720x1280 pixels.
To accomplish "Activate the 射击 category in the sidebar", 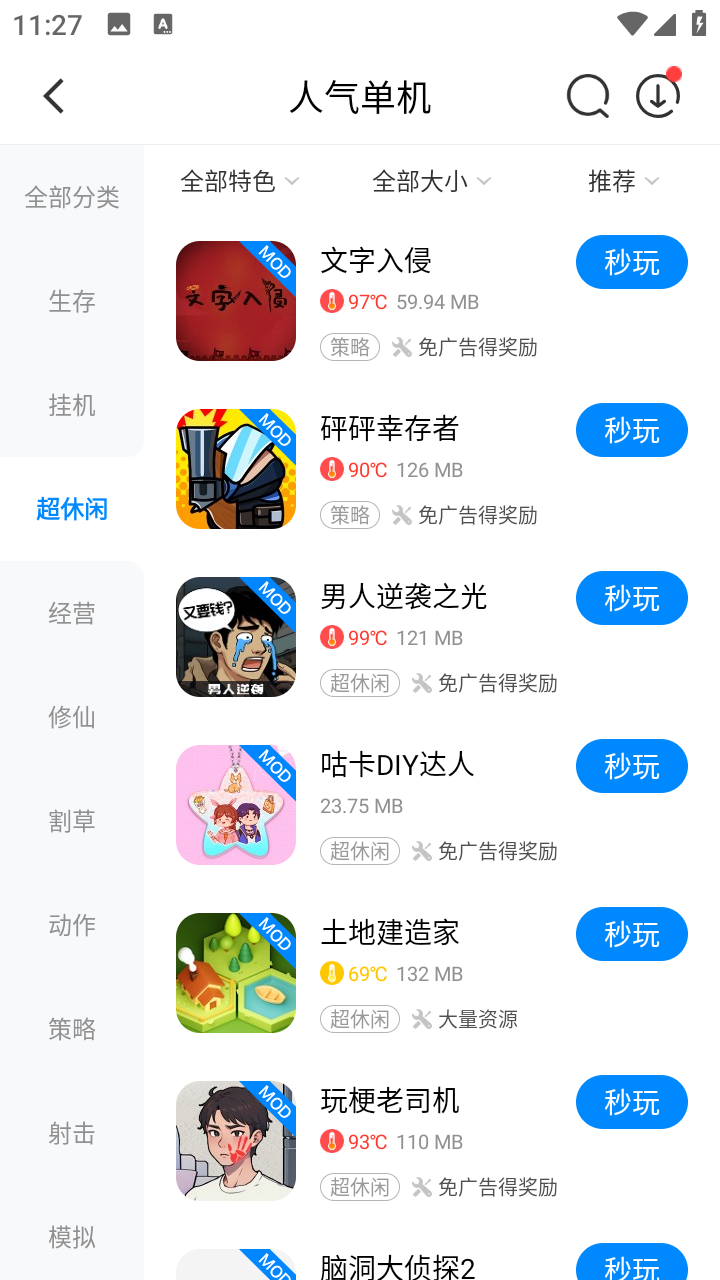I will tap(71, 1134).
